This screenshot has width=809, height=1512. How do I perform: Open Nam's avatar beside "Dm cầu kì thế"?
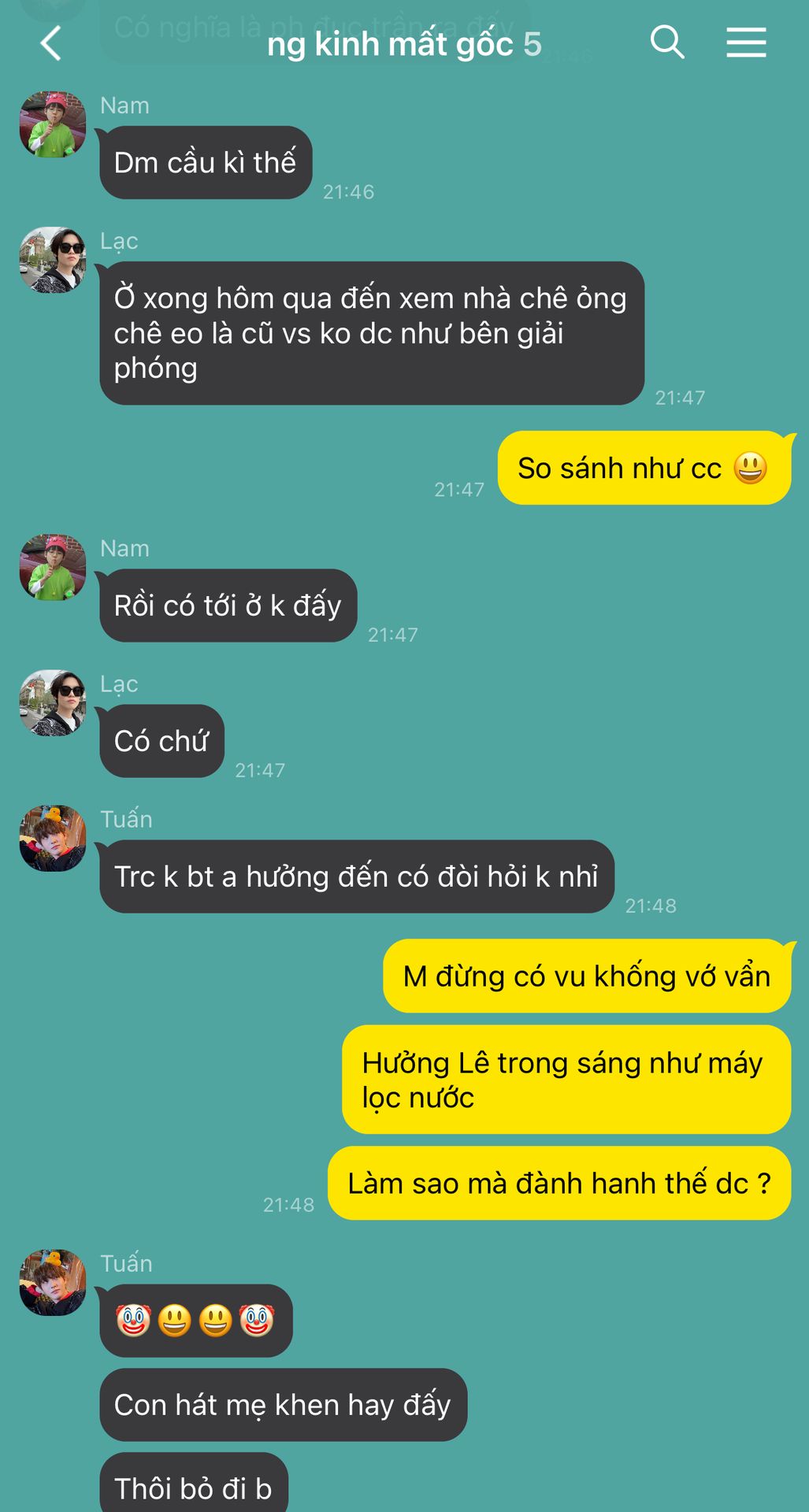coord(53,124)
